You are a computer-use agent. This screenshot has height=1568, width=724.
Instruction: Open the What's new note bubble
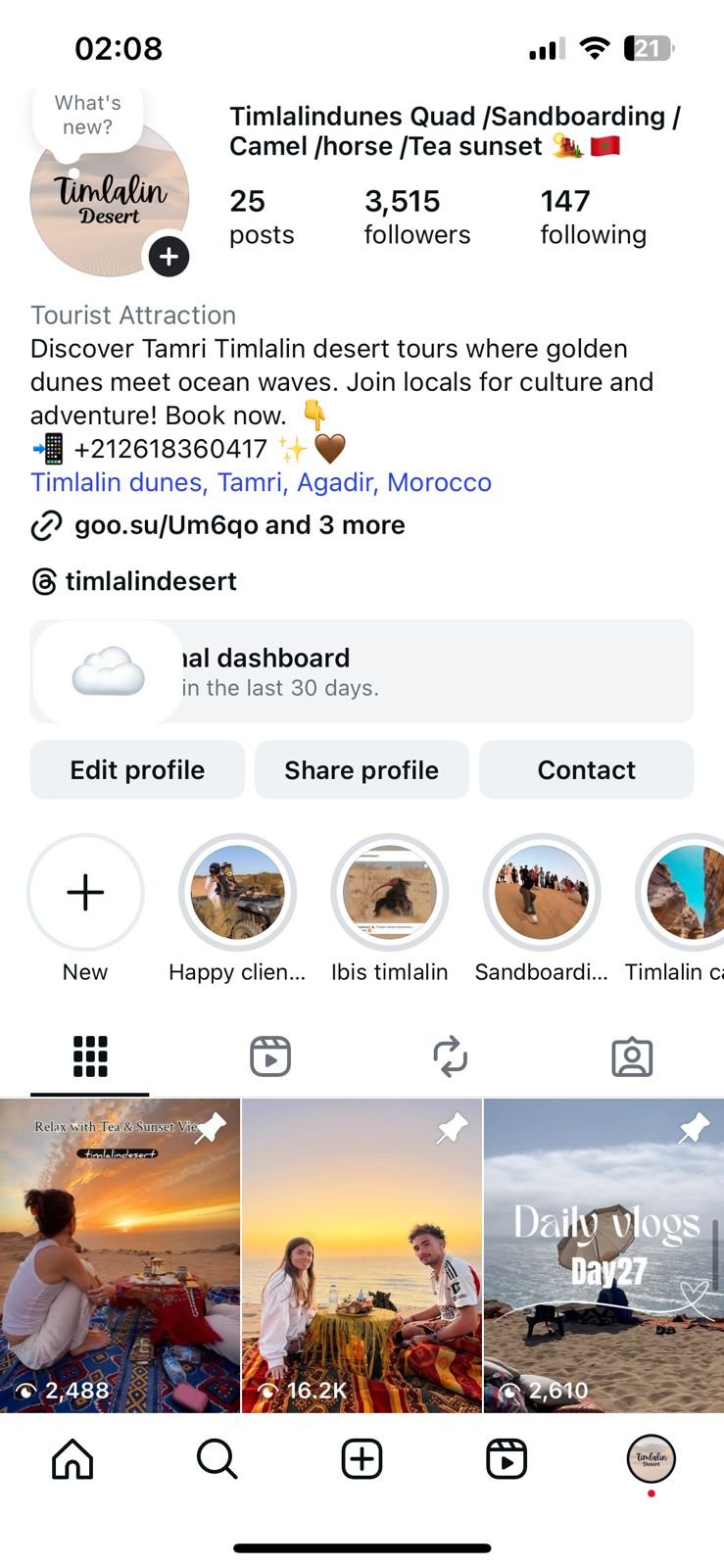(x=87, y=116)
